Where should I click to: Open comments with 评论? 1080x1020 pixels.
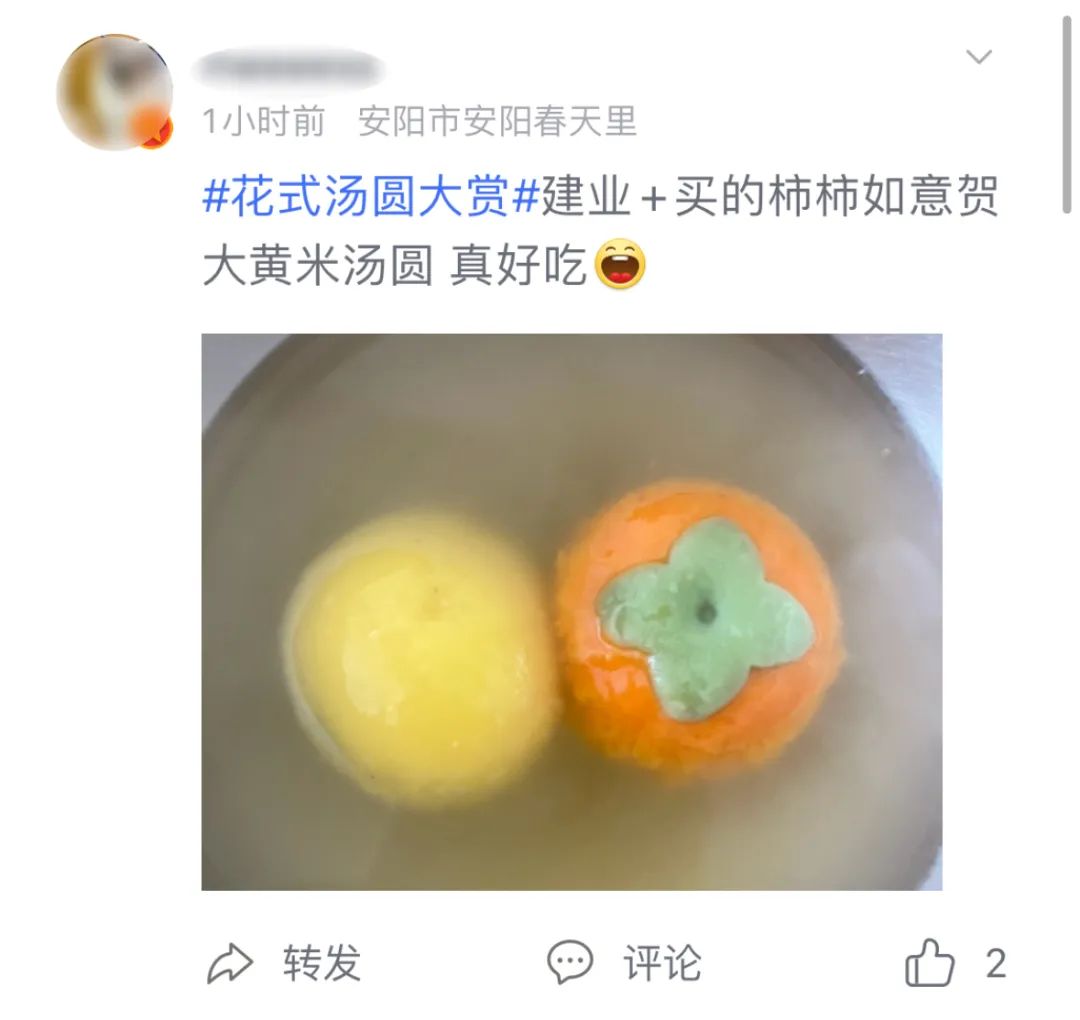point(624,963)
